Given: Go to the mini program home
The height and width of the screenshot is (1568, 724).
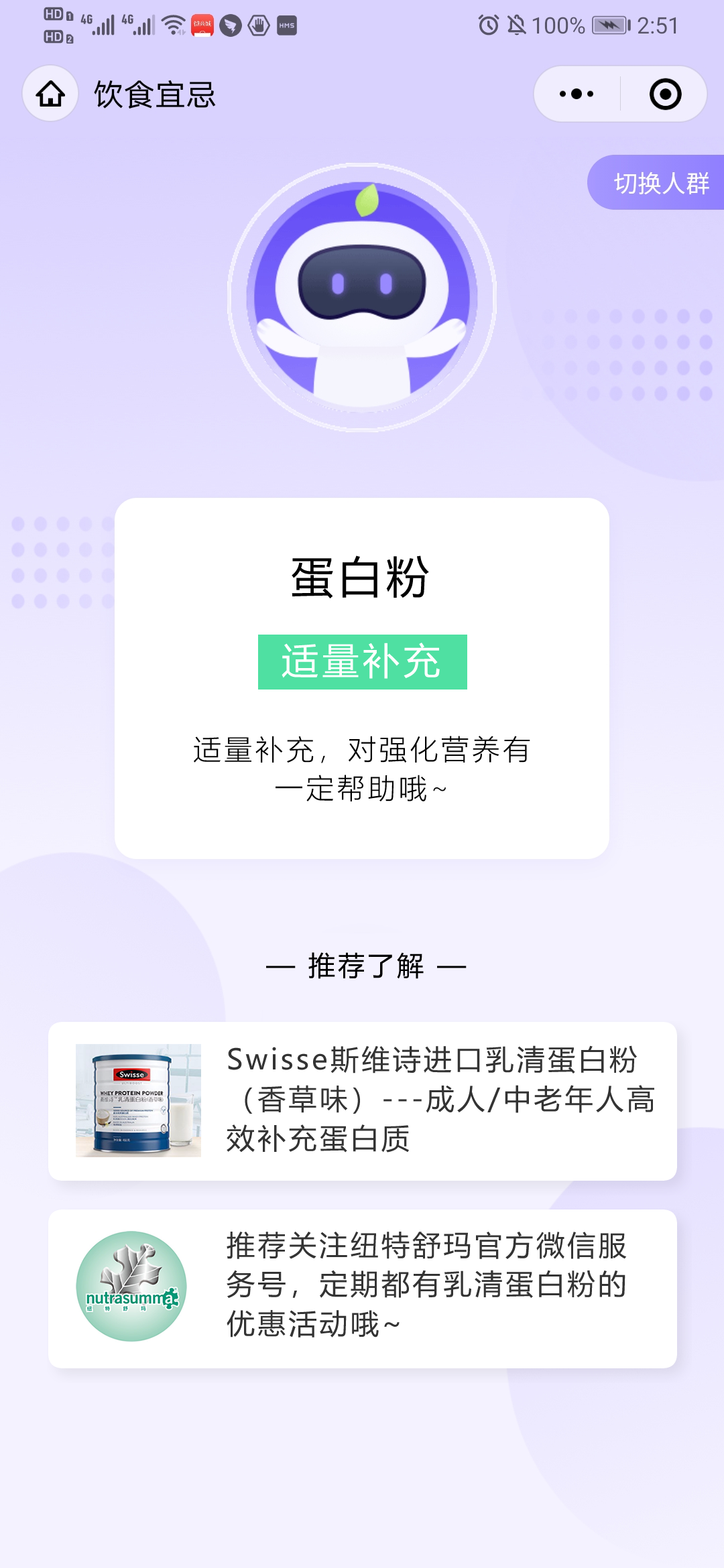Looking at the screenshot, I should [50, 94].
